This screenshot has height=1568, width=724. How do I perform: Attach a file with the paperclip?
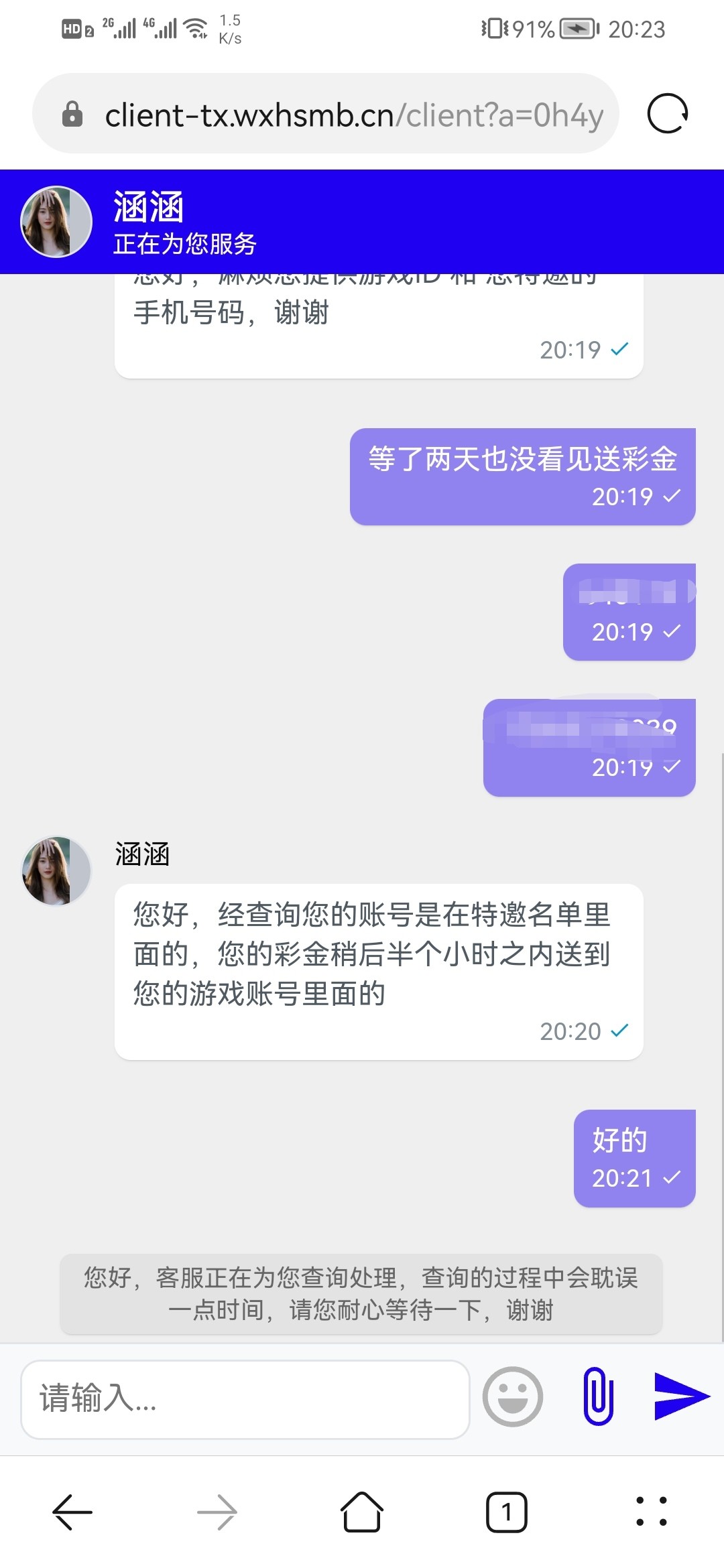point(598,1396)
